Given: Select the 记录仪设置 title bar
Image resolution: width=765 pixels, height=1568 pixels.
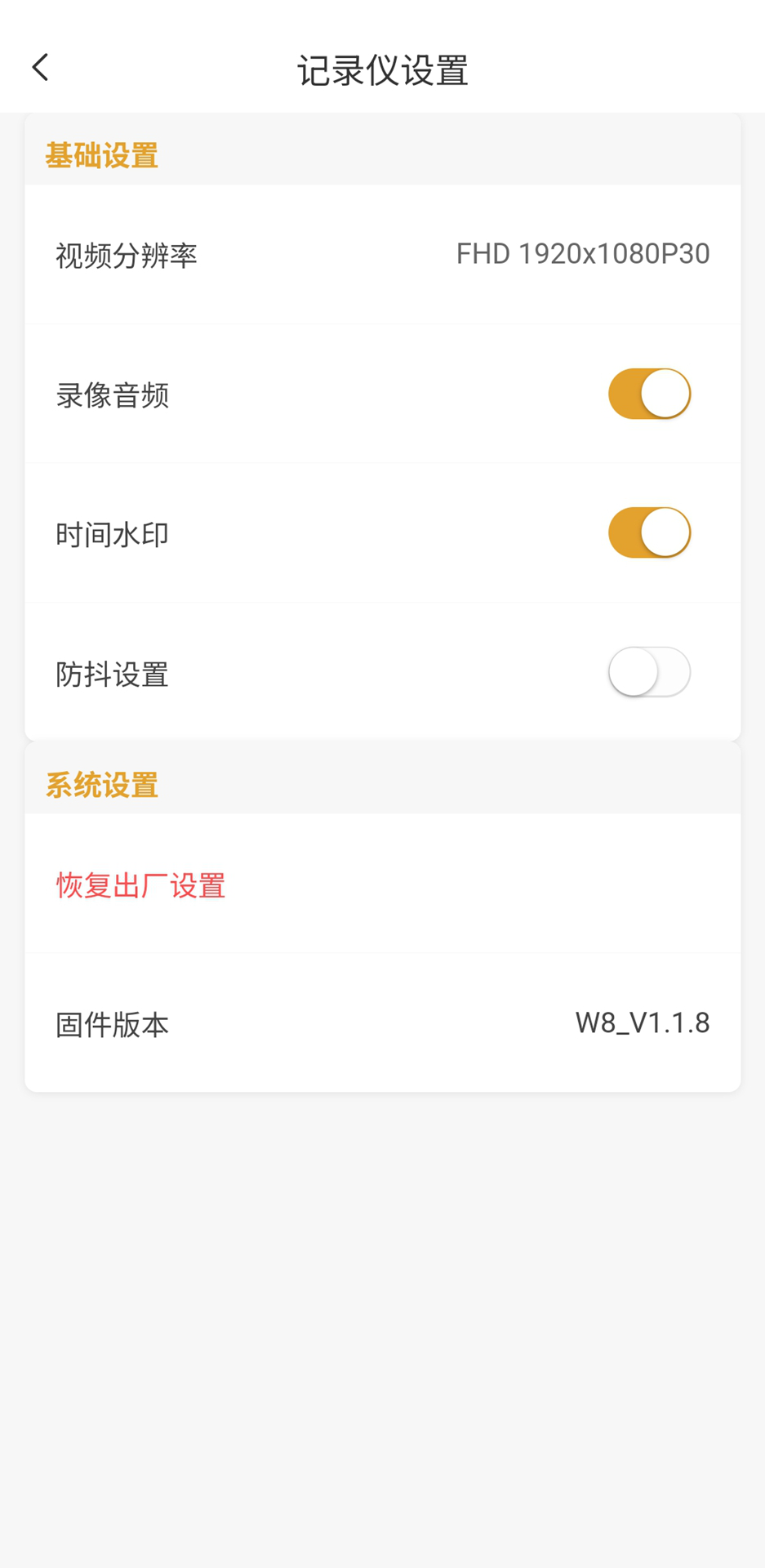Looking at the screenshot, I should (382, 70).
